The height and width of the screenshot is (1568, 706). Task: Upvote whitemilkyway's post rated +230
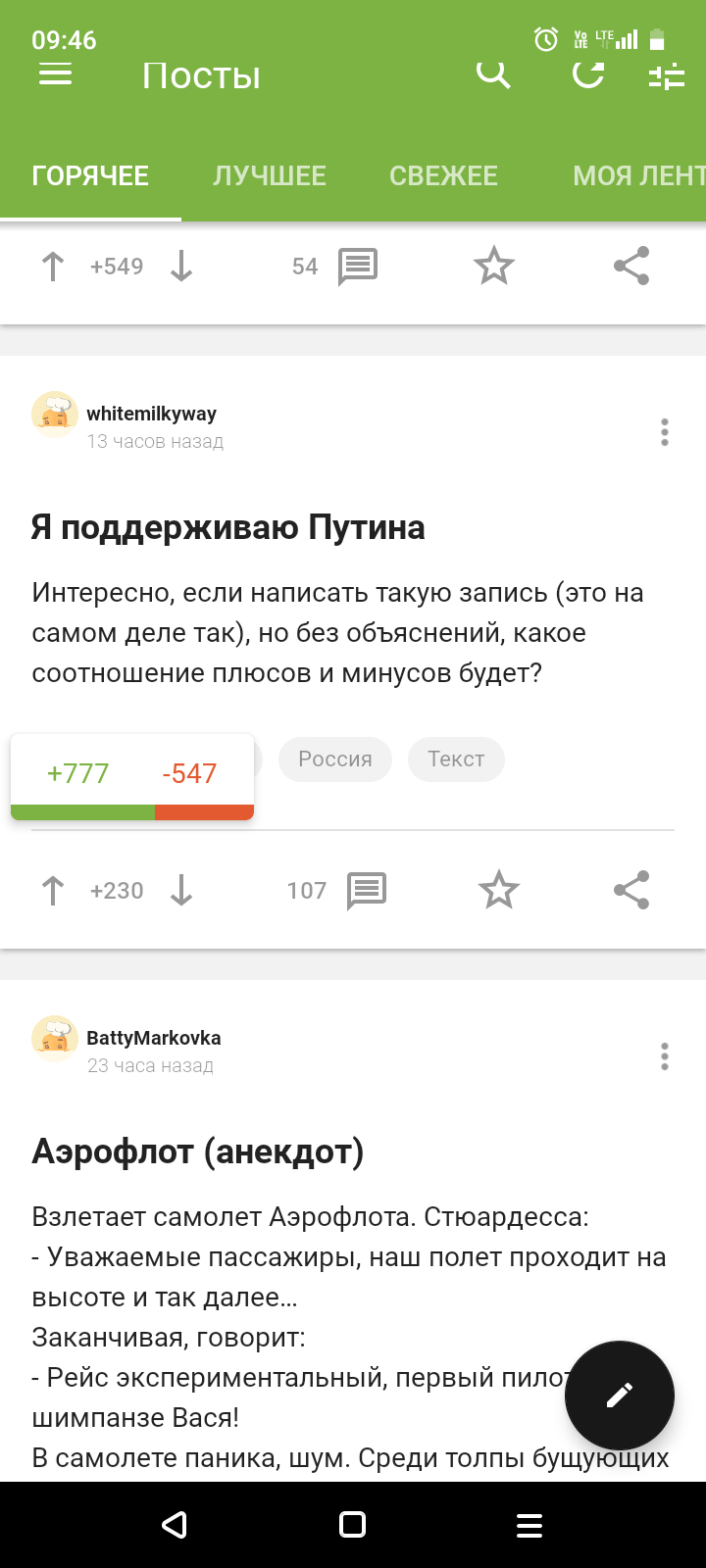pyautogui.click(x=53, y=891)
